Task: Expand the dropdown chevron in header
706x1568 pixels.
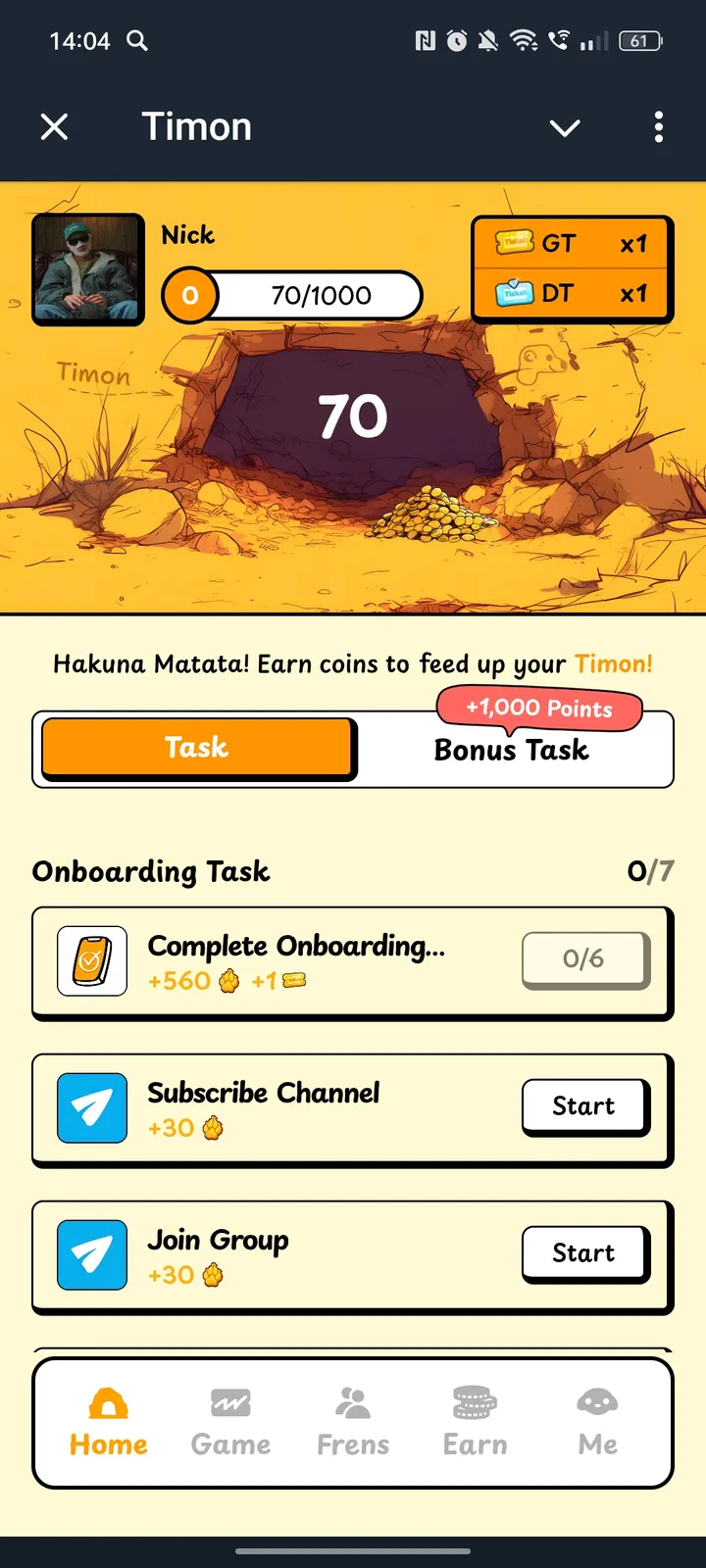Action: (x=565, y=127)
